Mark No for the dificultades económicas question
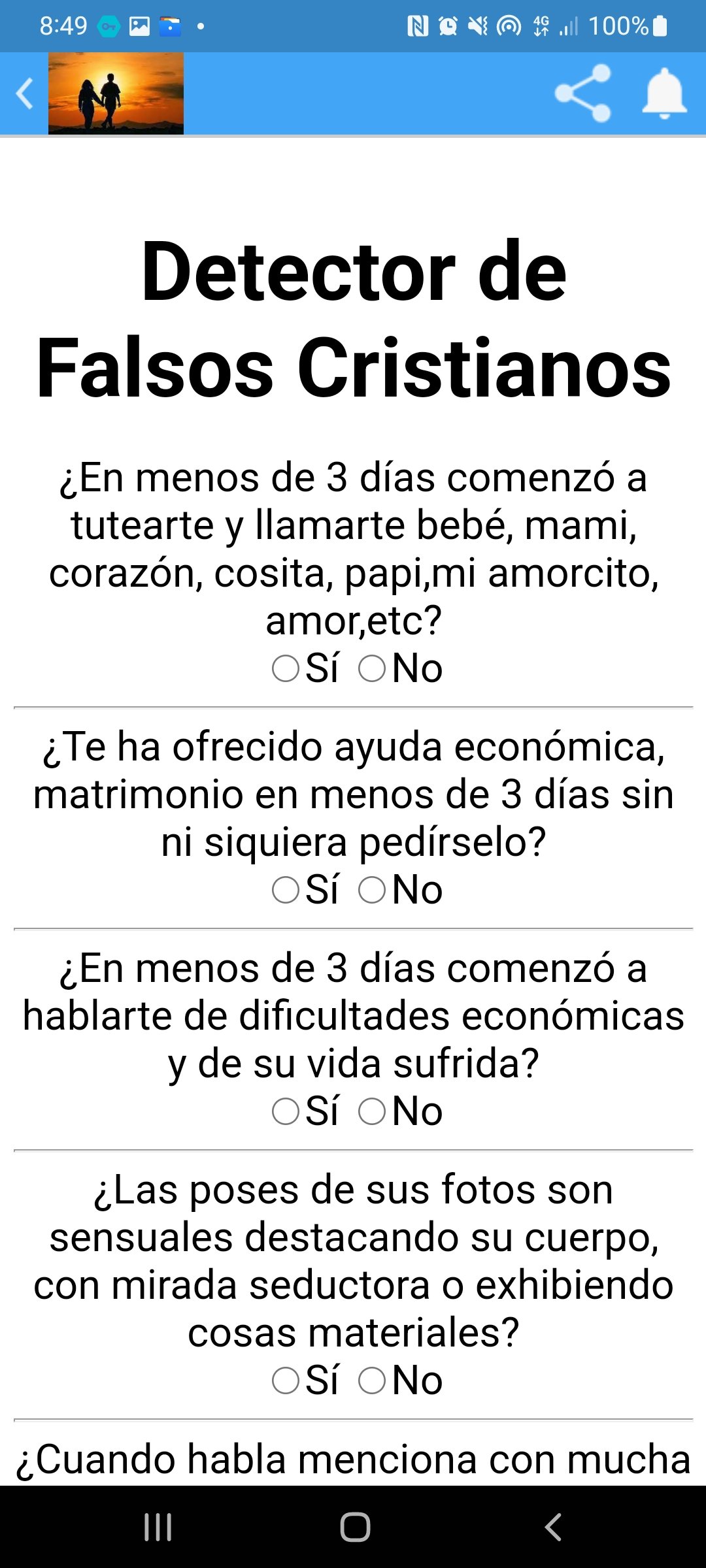The width and height of the screenshot is (706, 1568). 372,1111
